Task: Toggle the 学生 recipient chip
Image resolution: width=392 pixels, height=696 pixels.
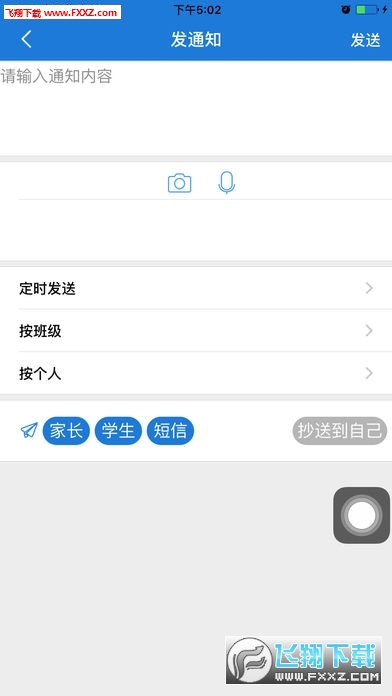Action: tap(118, 431)
